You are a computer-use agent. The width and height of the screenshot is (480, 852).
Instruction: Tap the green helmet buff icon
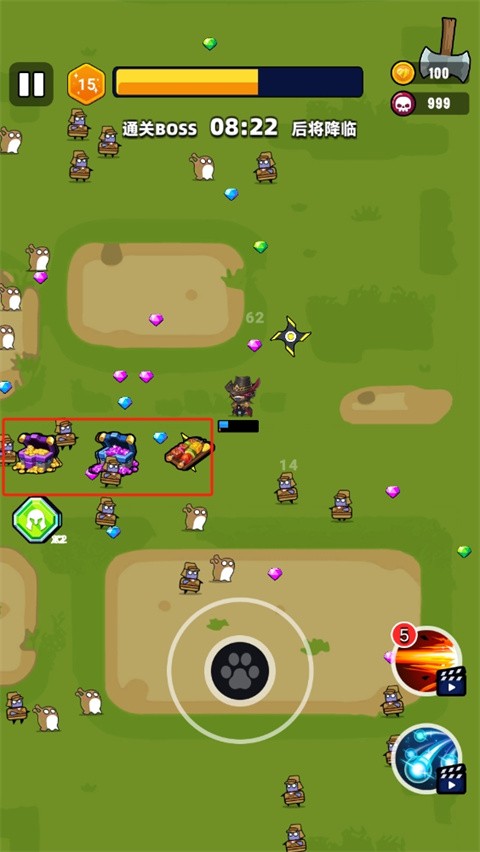[37, 520]
